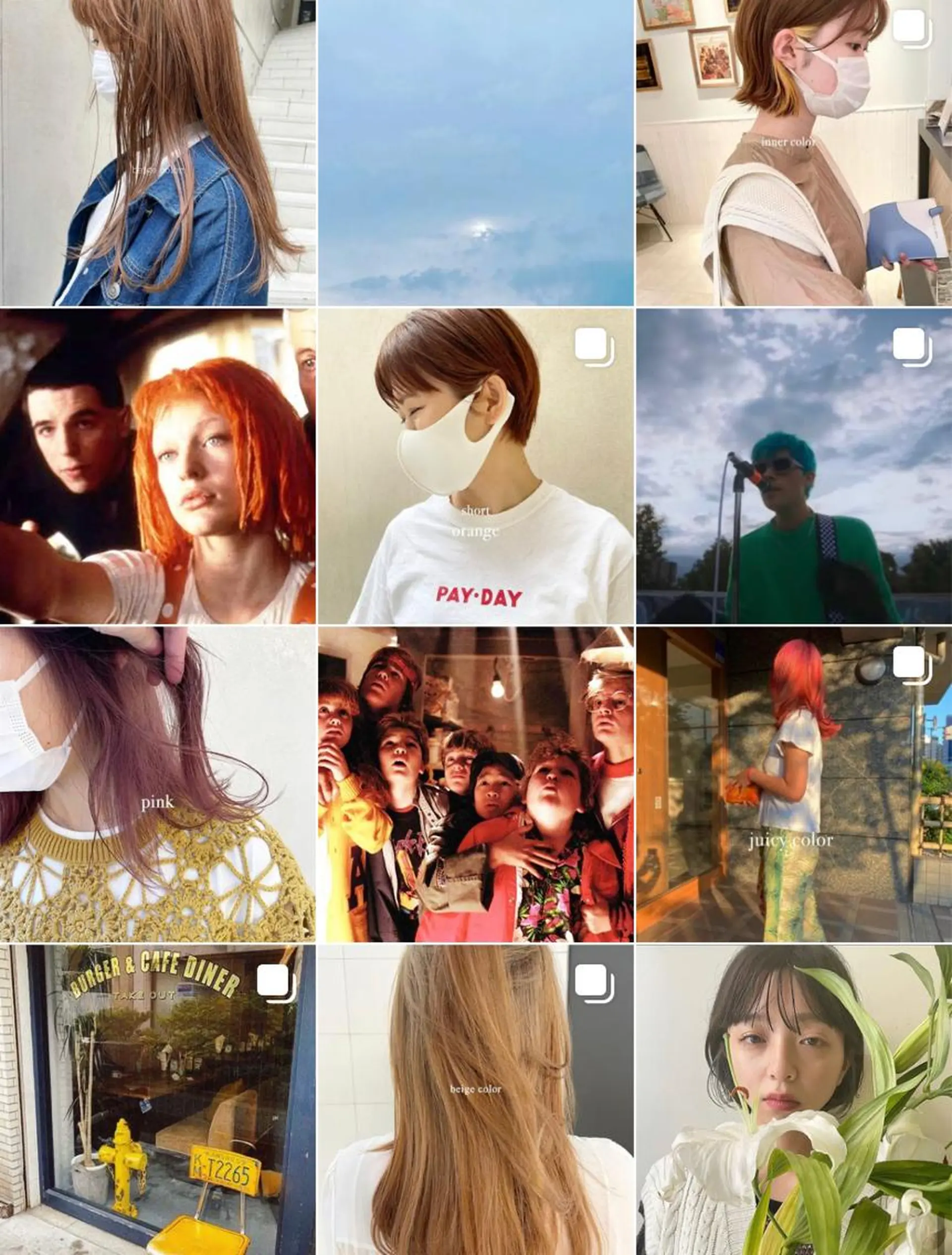Open the movie still with orange-haired woman
The height and width of the screenshot is (1255, 952).
coord(158,466)
